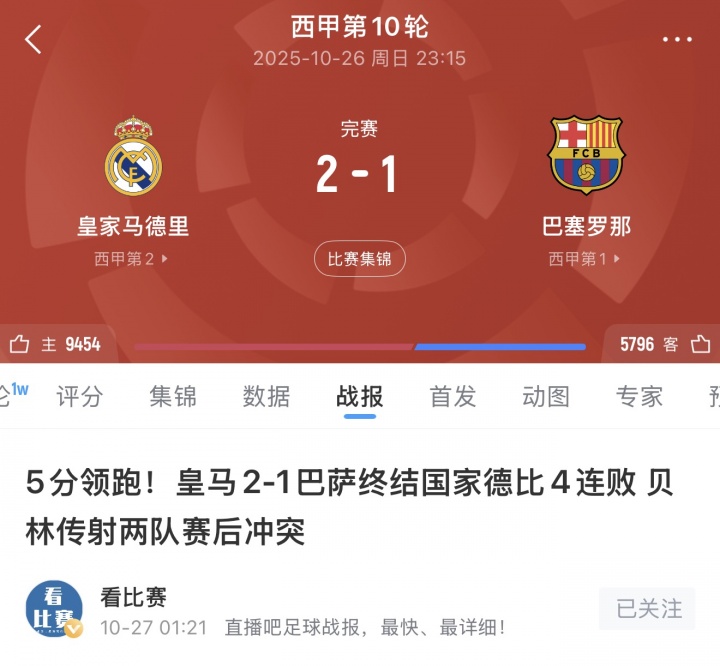Switch to the 评分 tab
The width and height of the screenshot is (720, 666).
pyautogui.click(x=79, y=397)
